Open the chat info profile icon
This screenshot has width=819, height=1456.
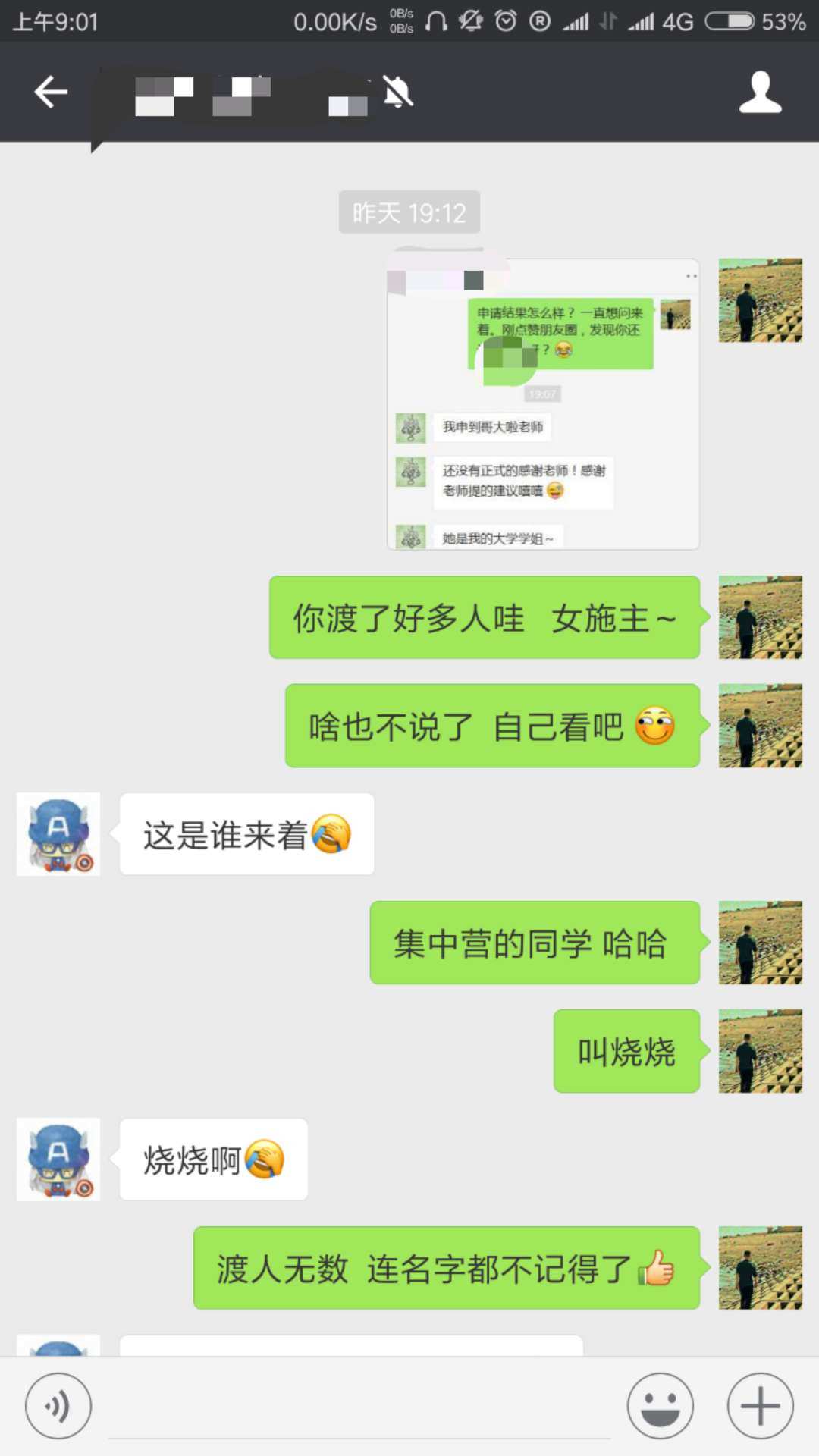click(760, 93)
